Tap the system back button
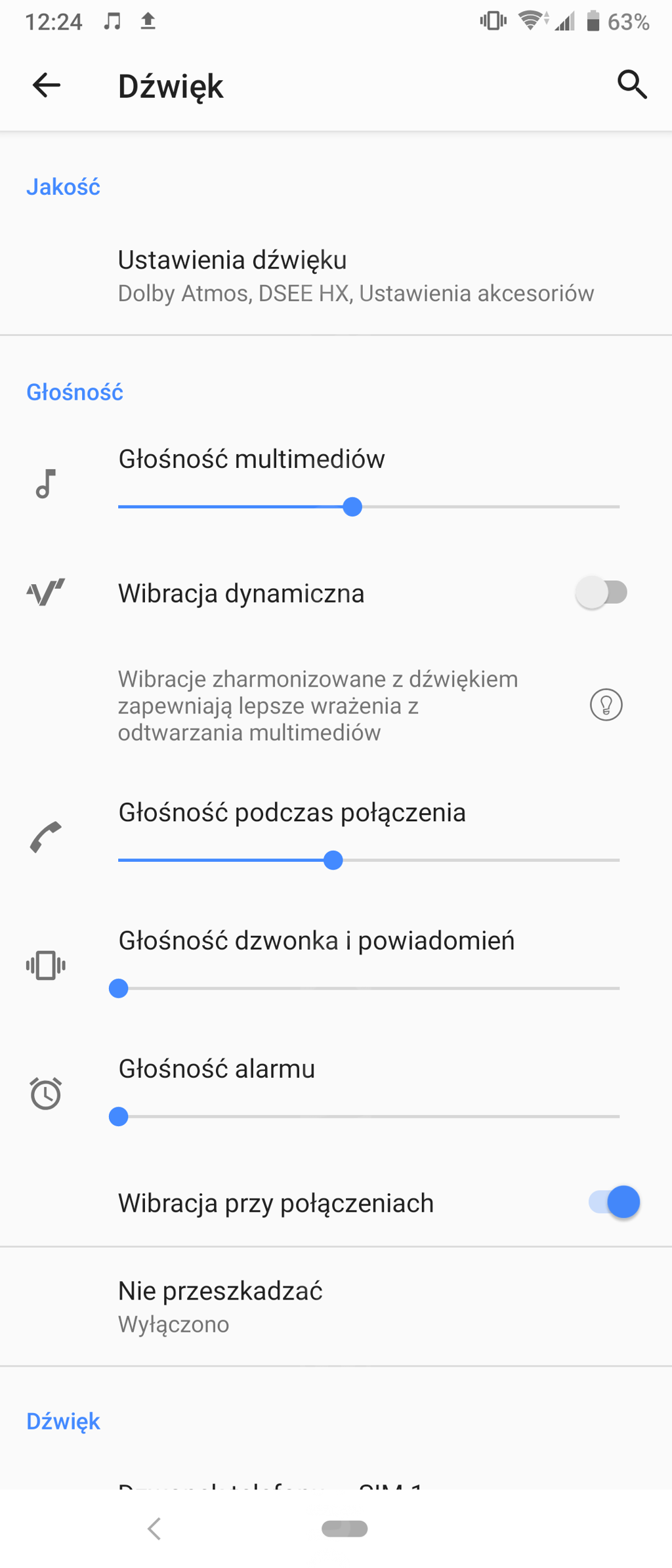Image resolution: width=672 pixels, height=1568 pixels. (x=155, y=1529)
